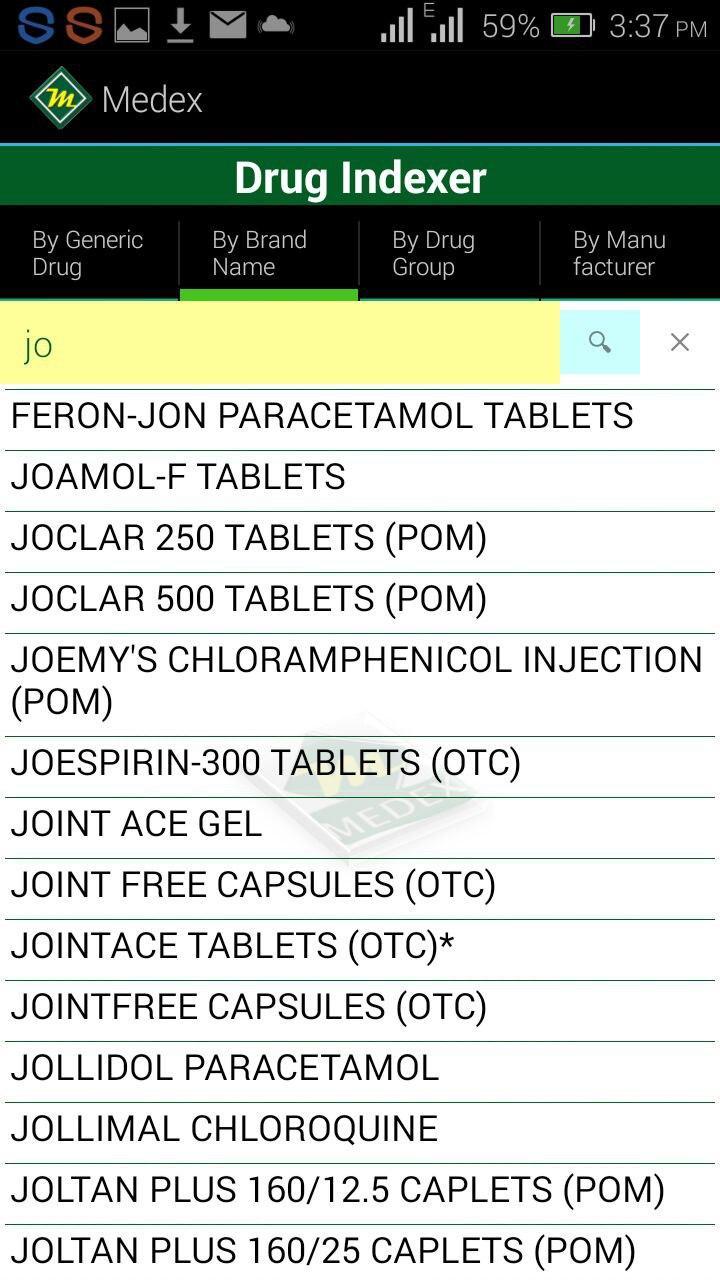Switch to By Generic Drug tab
This screenshot has width=720, height=1280.
coord(88,253)
